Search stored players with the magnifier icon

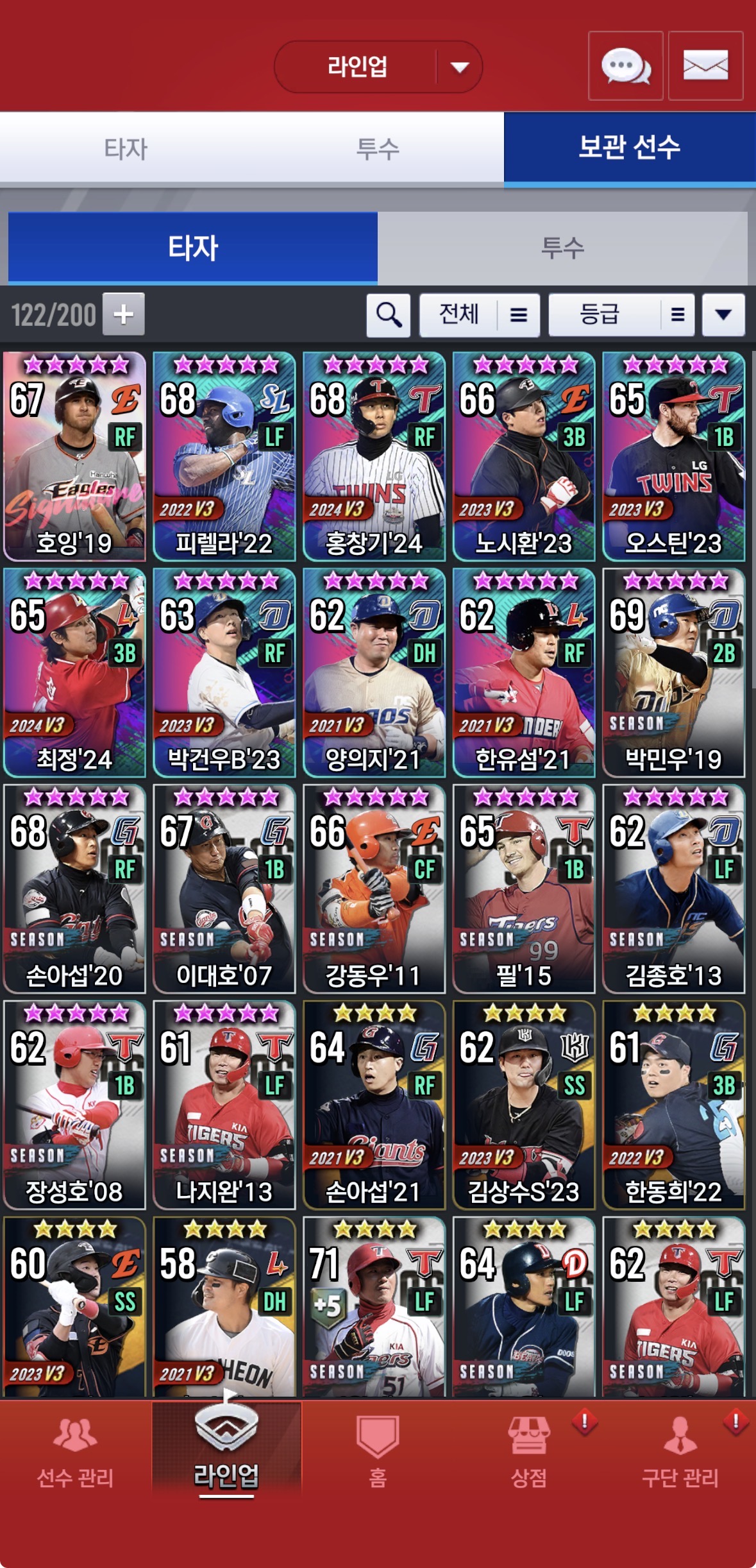pyautogui.click(x=389, y=315)
